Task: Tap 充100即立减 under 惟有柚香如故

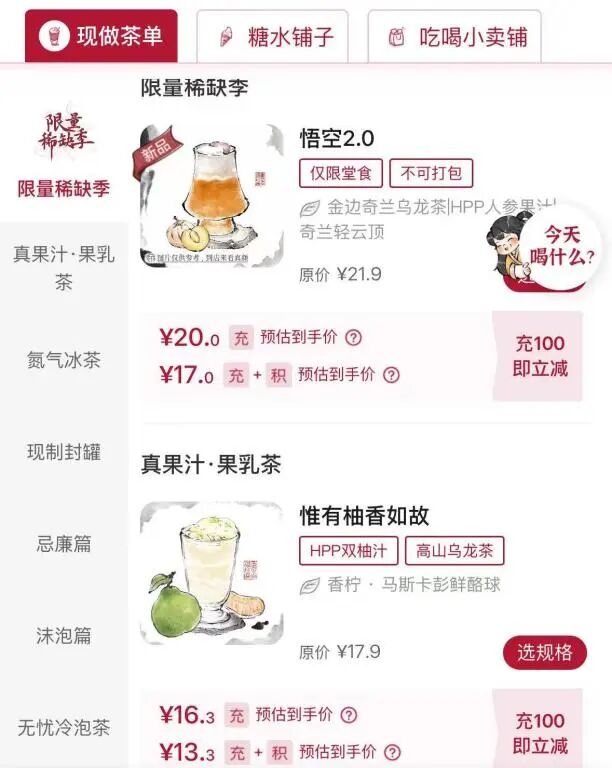Action: click(x=540, y=732)
